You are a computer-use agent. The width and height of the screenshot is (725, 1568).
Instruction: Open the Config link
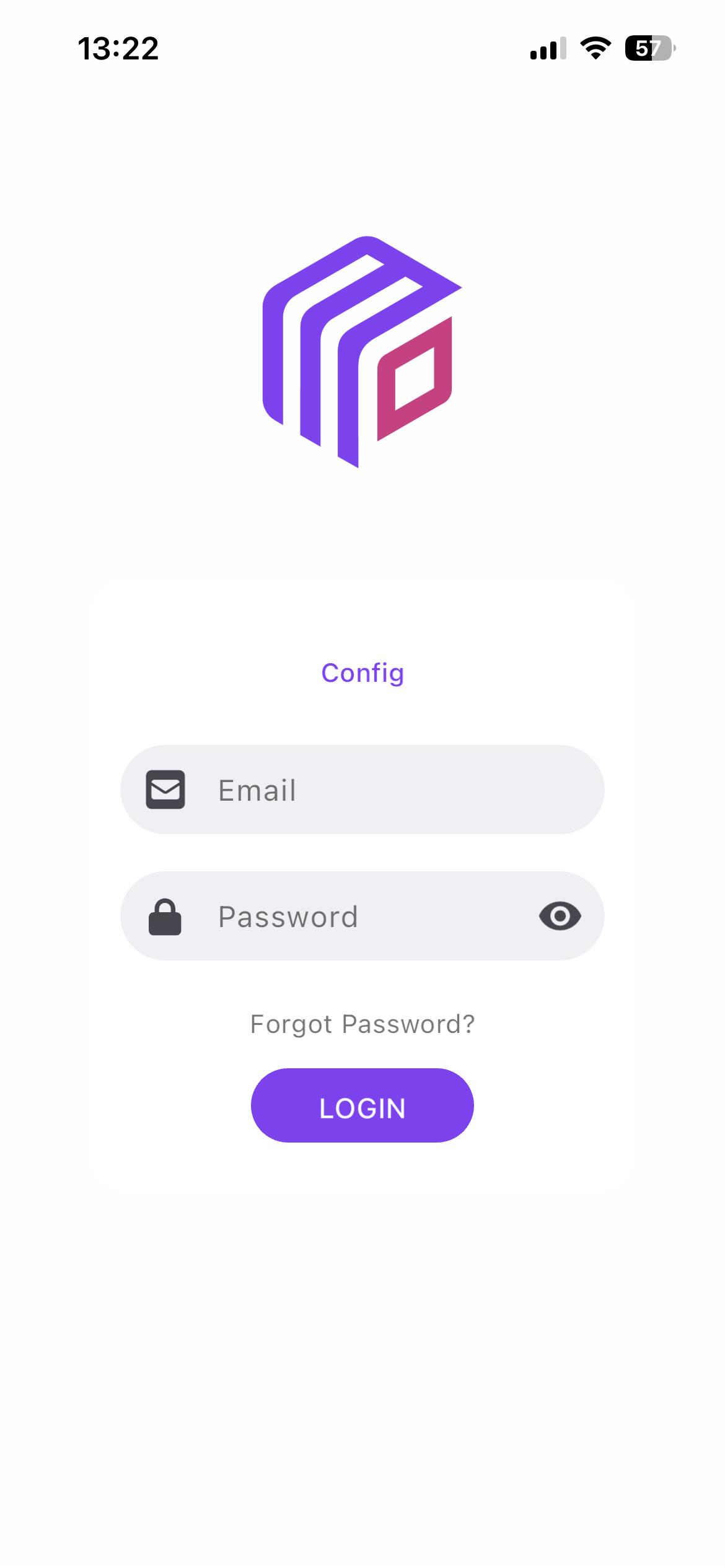pyautogui.click(x=362, y=673)
